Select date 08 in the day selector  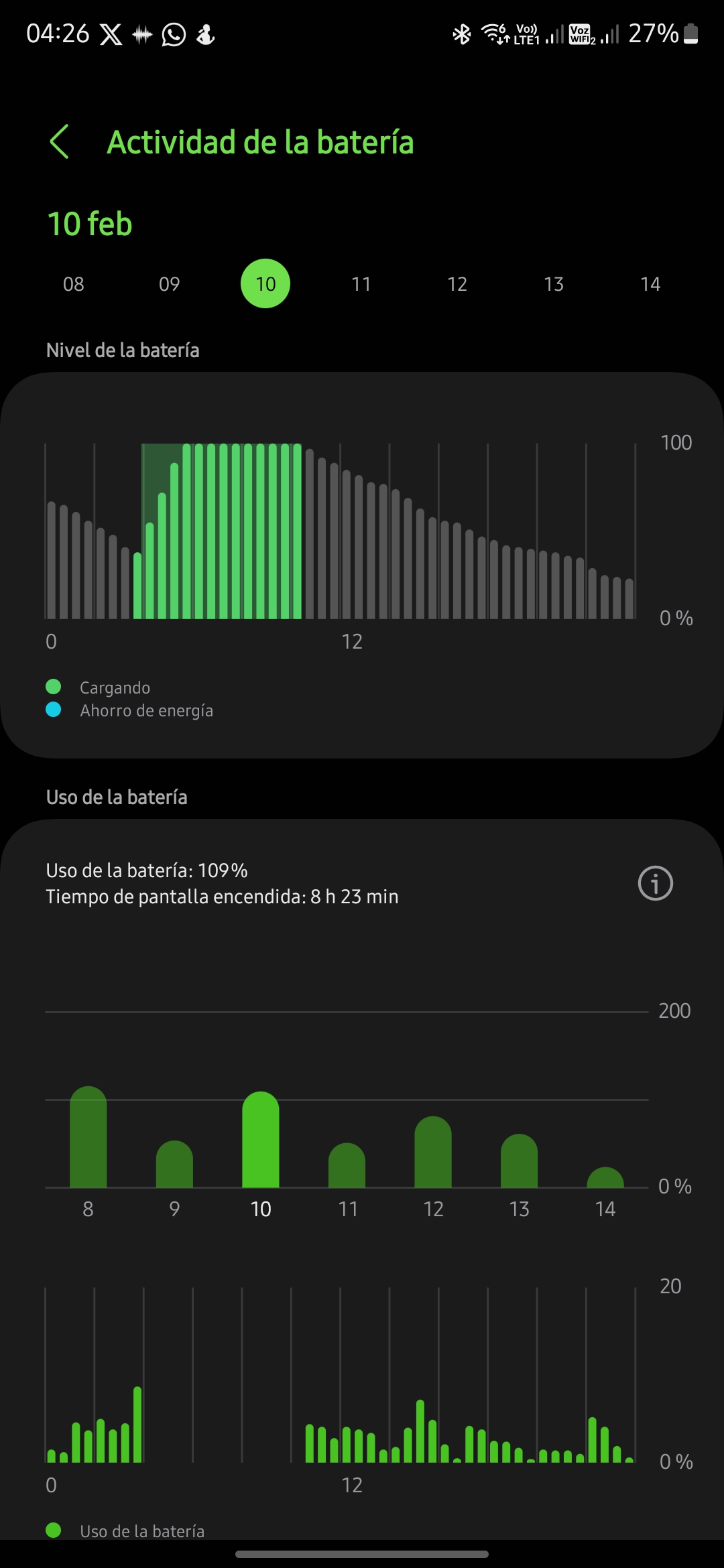[x=74, y=284]
